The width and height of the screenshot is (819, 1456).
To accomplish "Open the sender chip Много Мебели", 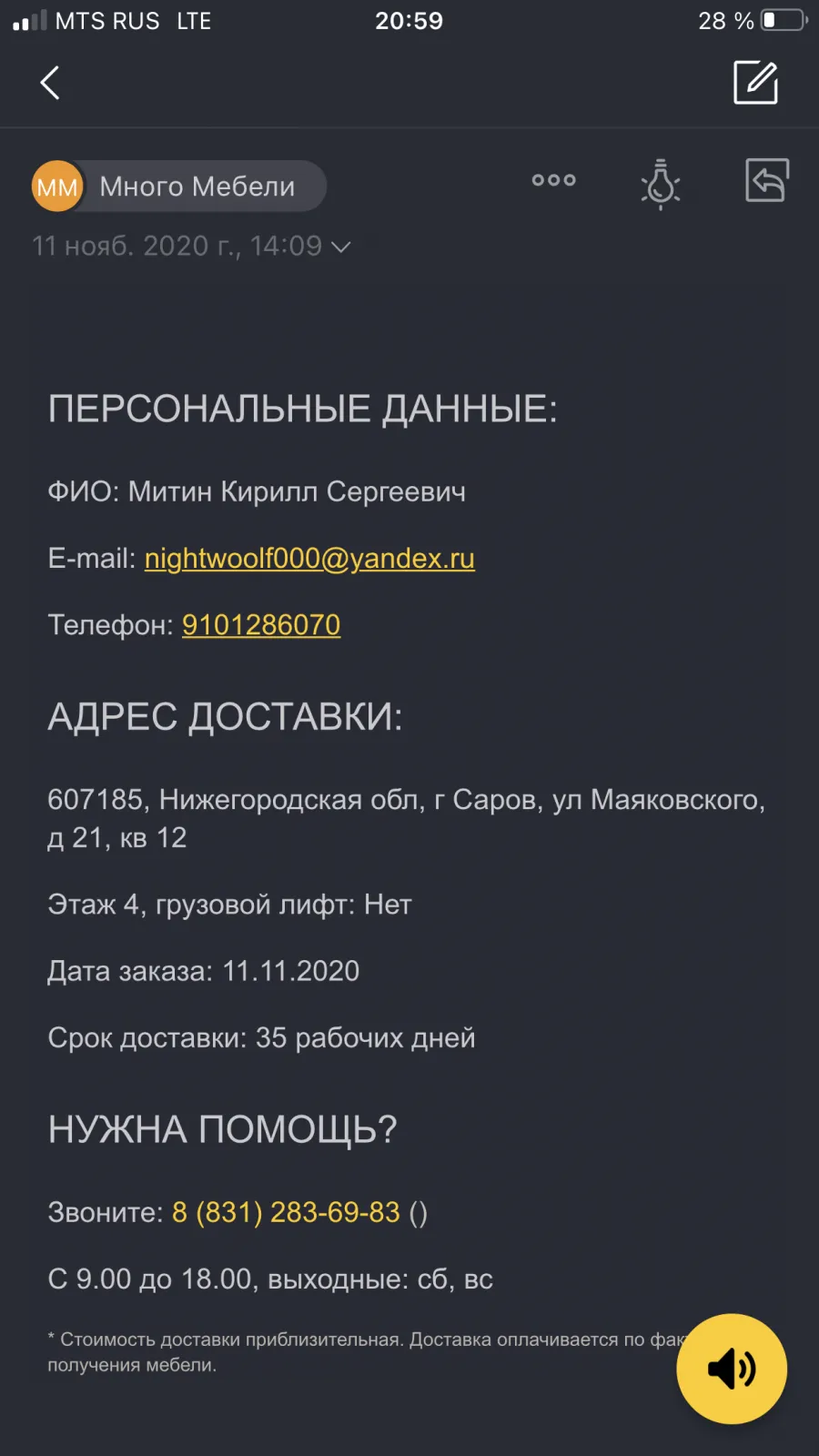I will coord(179,187).
